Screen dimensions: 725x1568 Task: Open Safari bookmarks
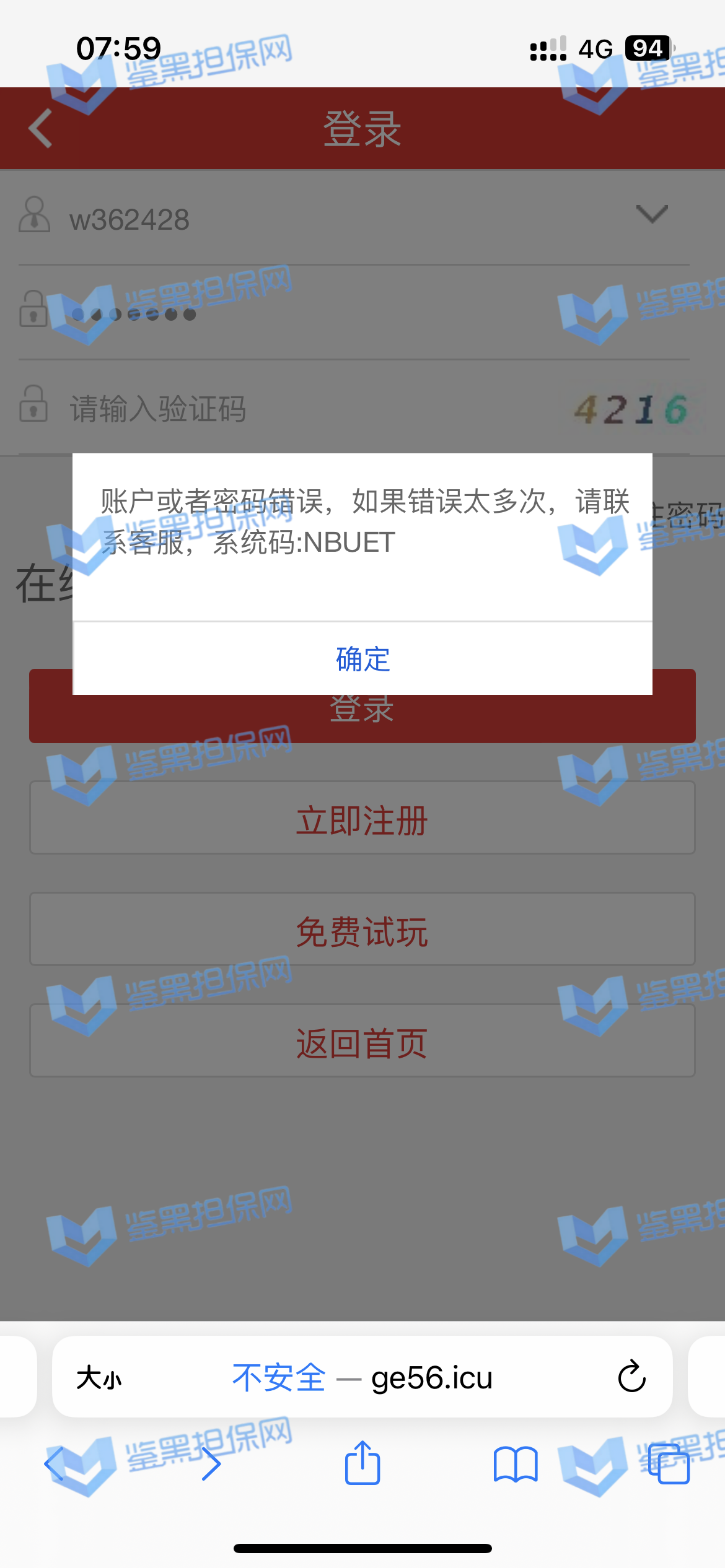pyautogui.click(x=515, y=1465)
